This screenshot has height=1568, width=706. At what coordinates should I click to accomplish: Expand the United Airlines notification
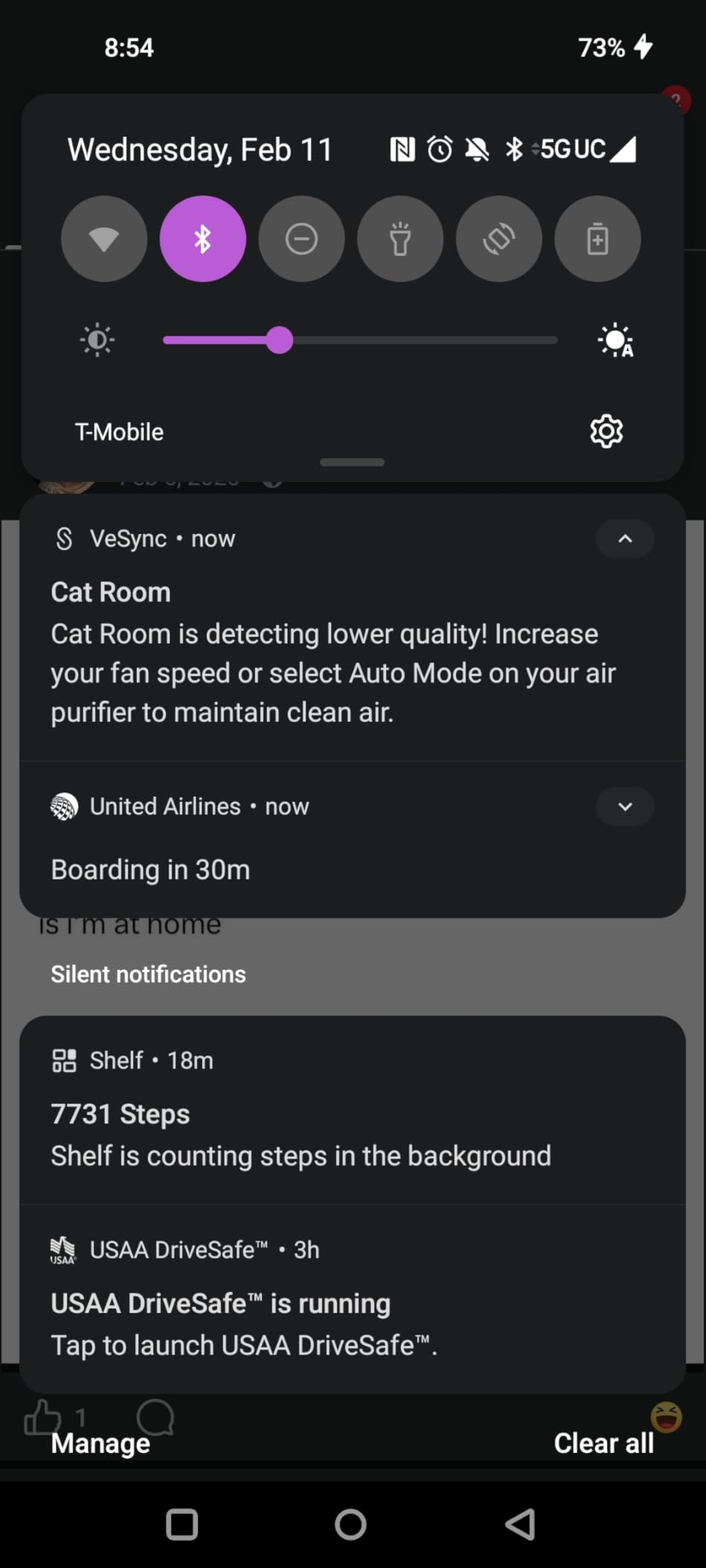click(x=625, y=806)
